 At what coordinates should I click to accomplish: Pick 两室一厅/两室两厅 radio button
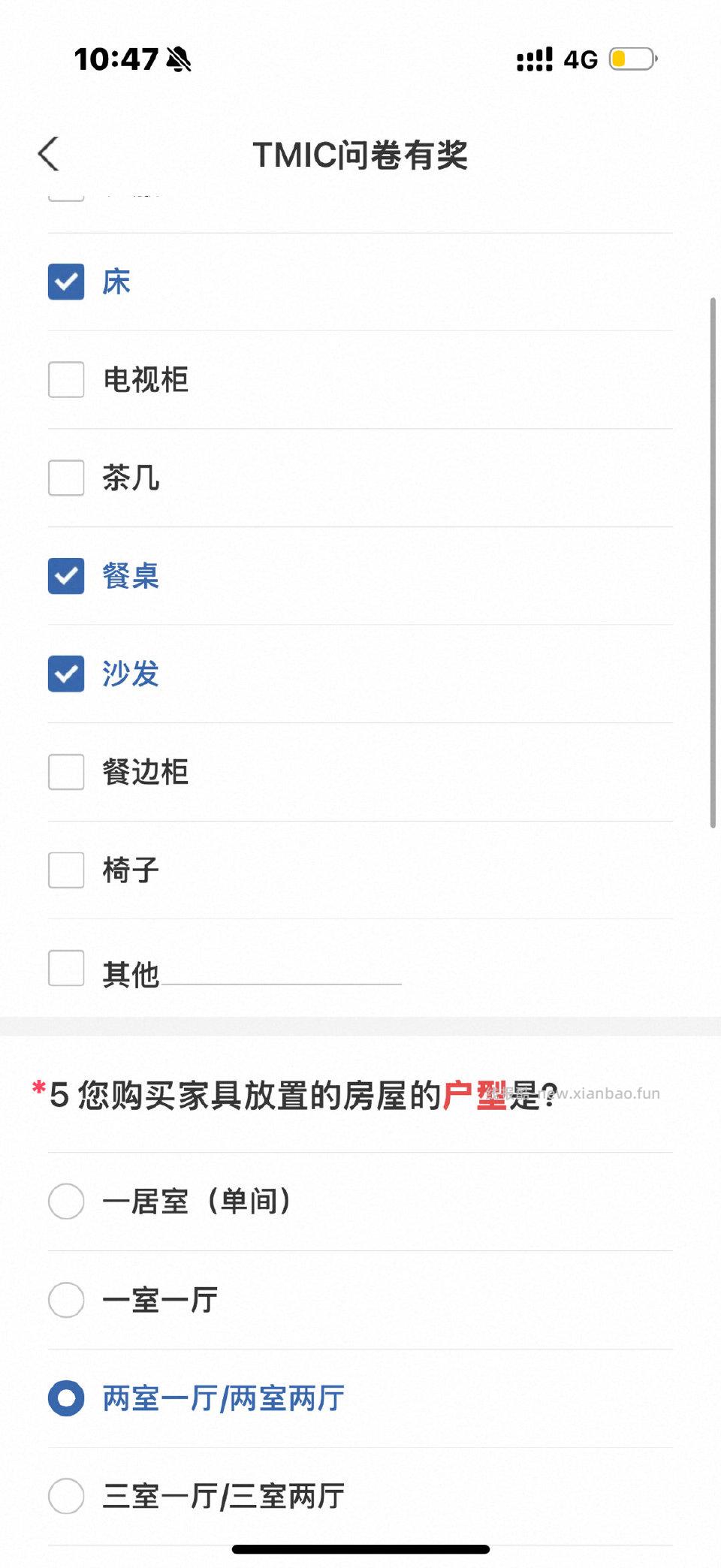pyautogui.click(x=66, y=1398)
